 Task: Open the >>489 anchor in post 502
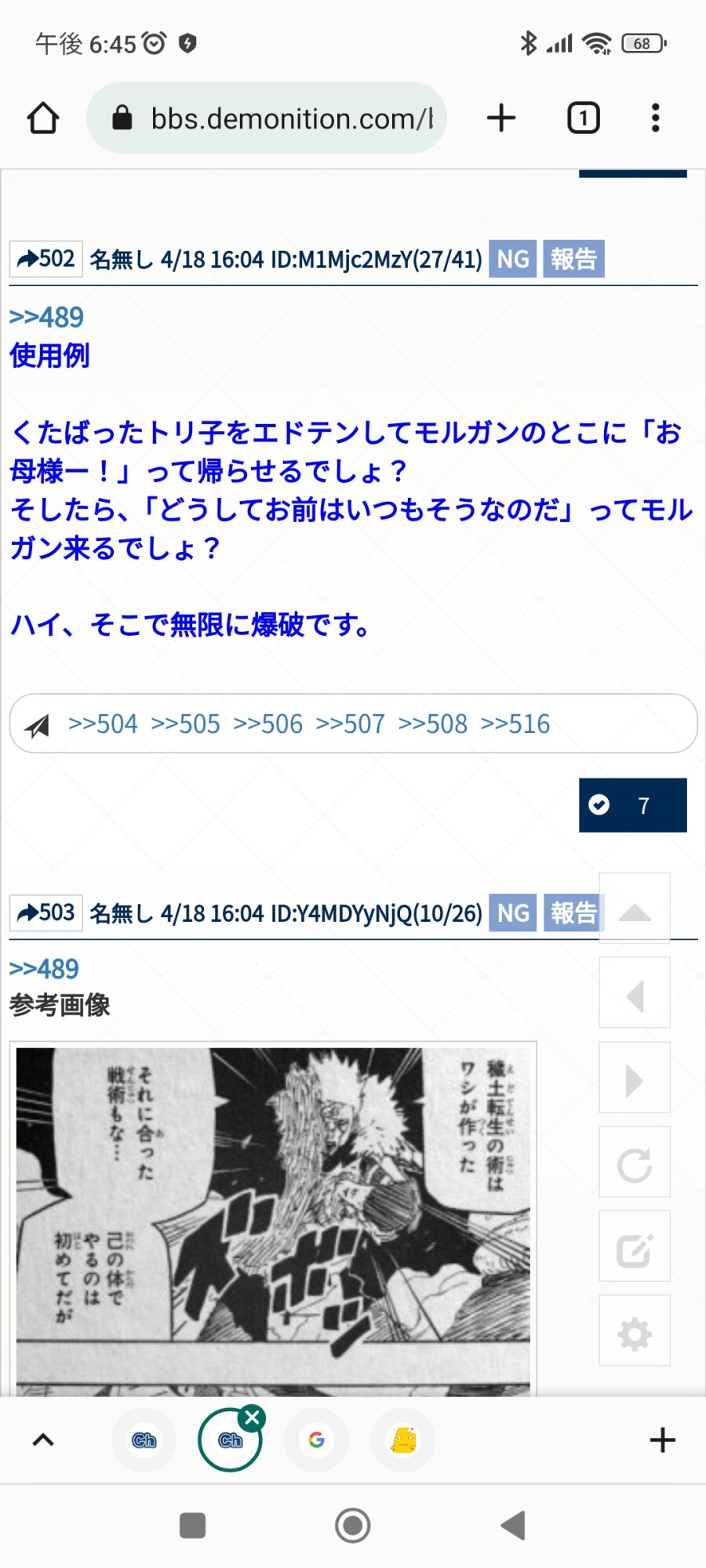46,318
